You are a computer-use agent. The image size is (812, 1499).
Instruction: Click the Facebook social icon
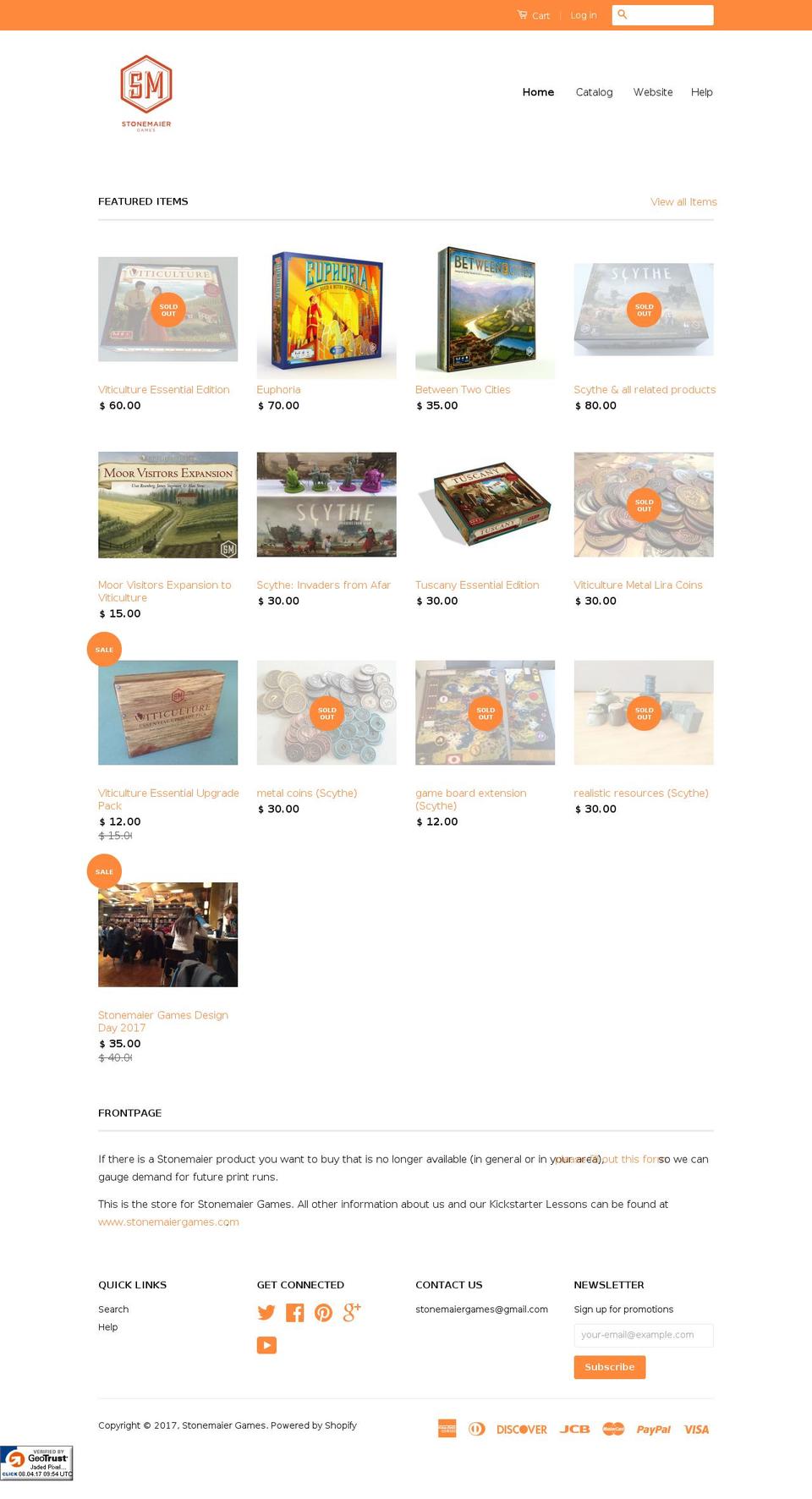tap(295, 1312)
